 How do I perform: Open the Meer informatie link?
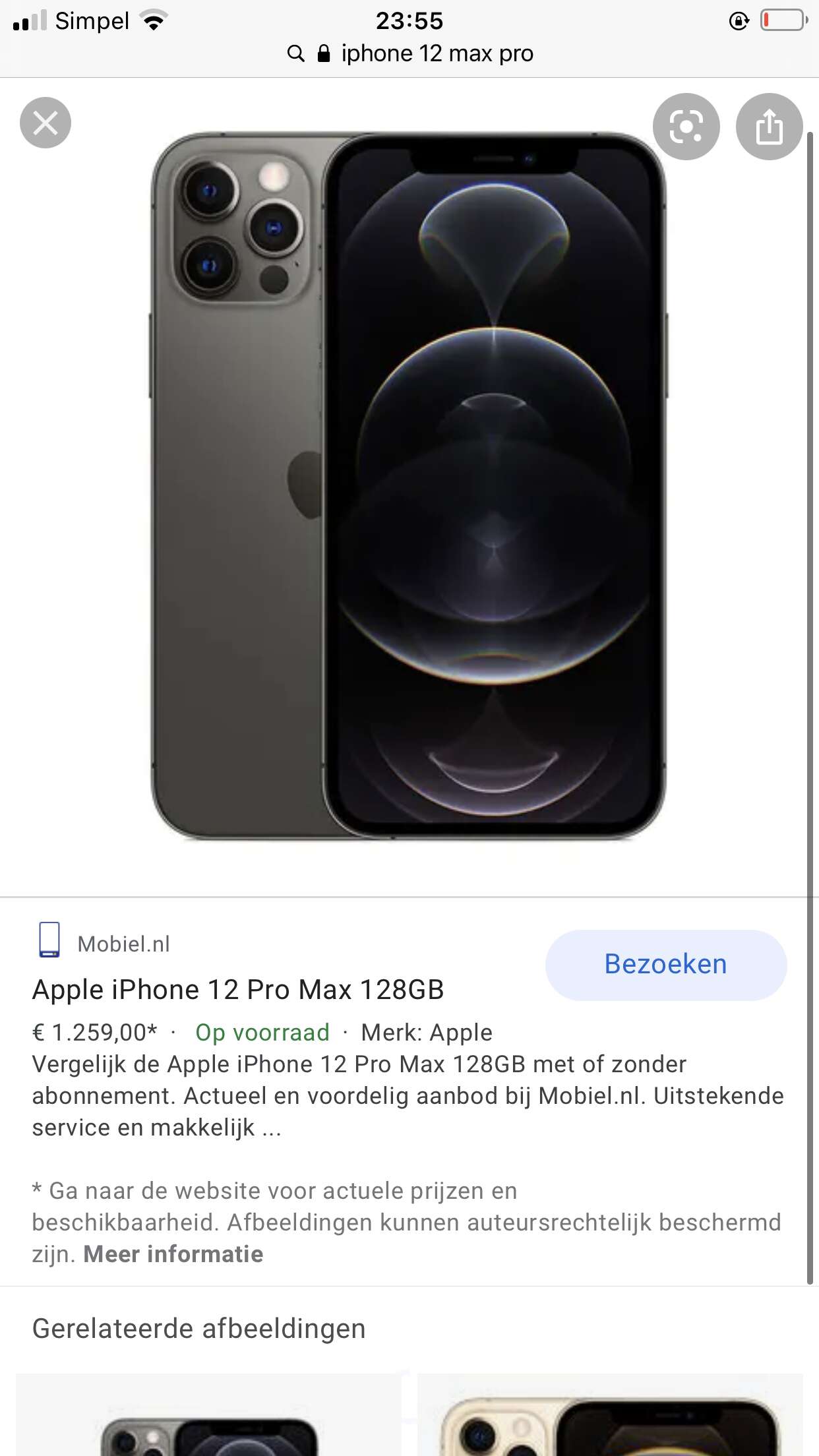coord(173,1254)
